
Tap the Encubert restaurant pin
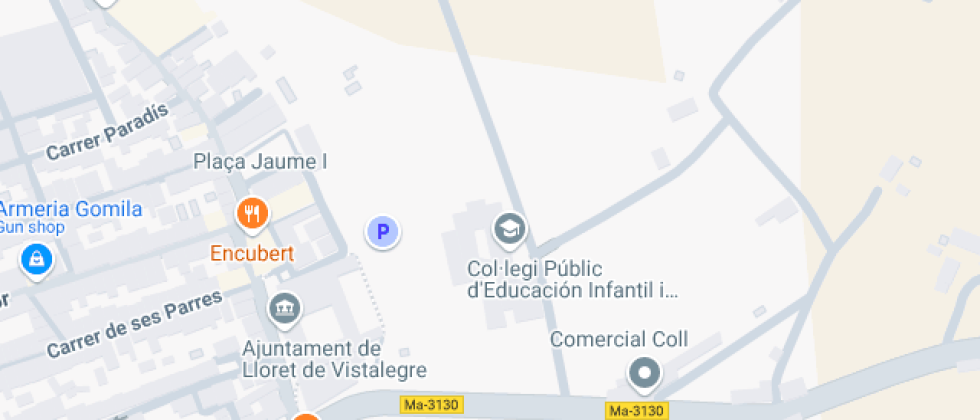coord(252,215)
